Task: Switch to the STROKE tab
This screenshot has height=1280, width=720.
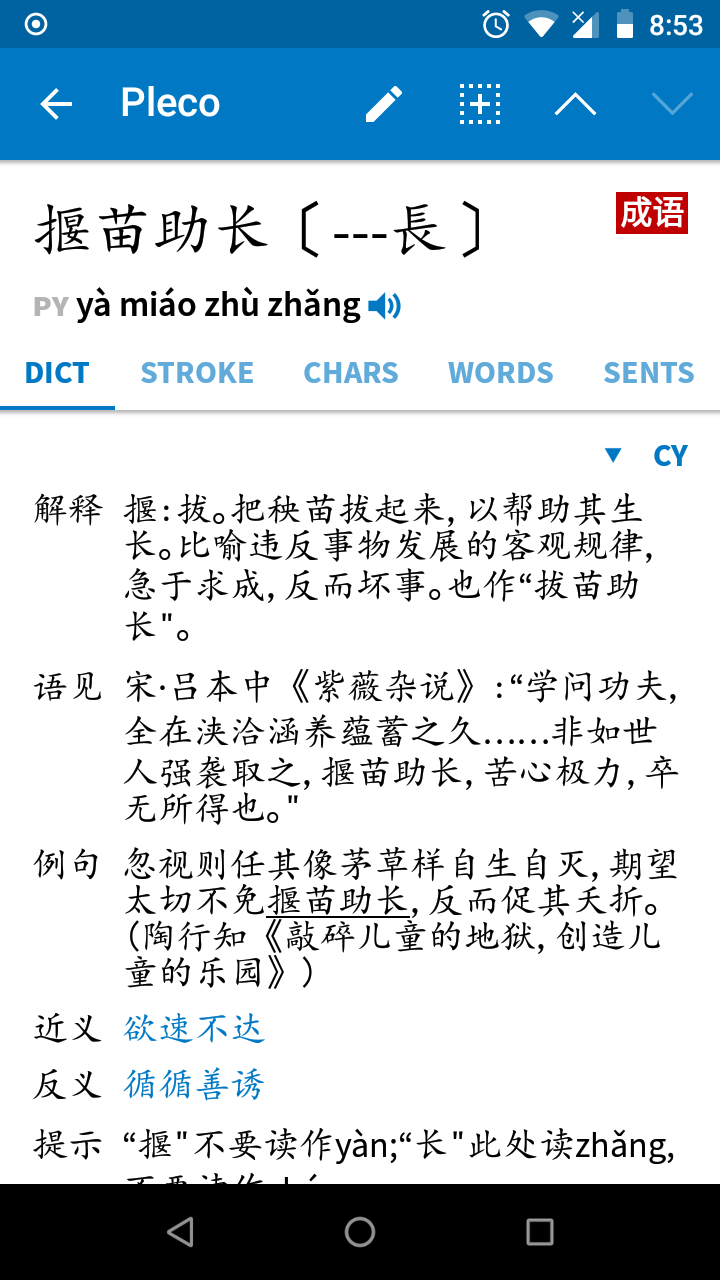Action: [x=197, y=373]
